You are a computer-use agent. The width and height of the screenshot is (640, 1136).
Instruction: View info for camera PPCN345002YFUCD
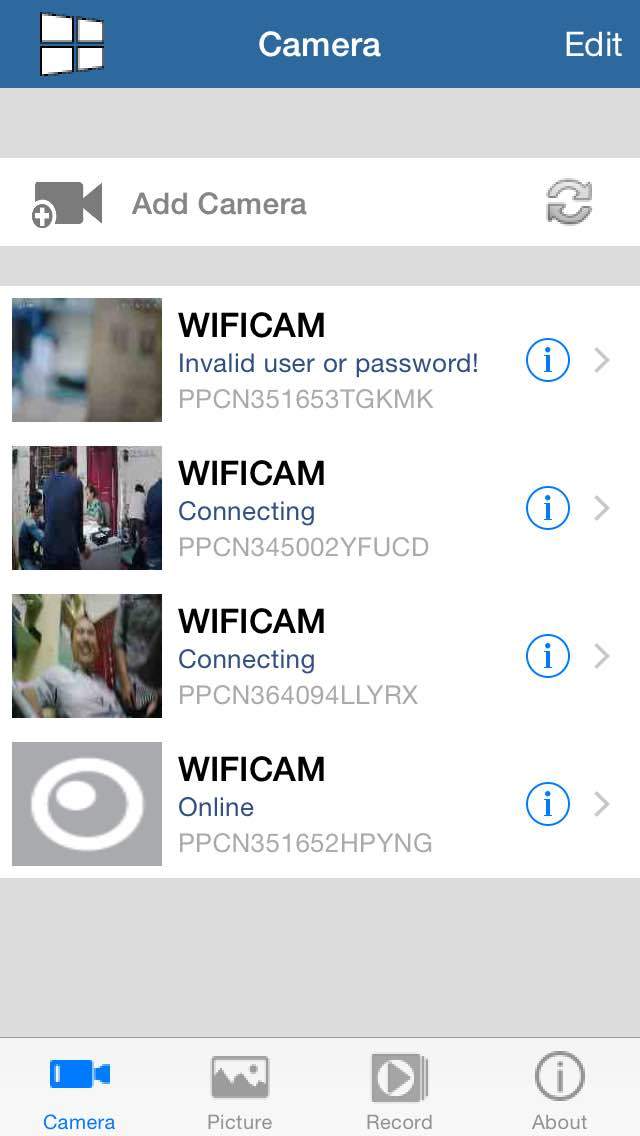pos(547,508)
